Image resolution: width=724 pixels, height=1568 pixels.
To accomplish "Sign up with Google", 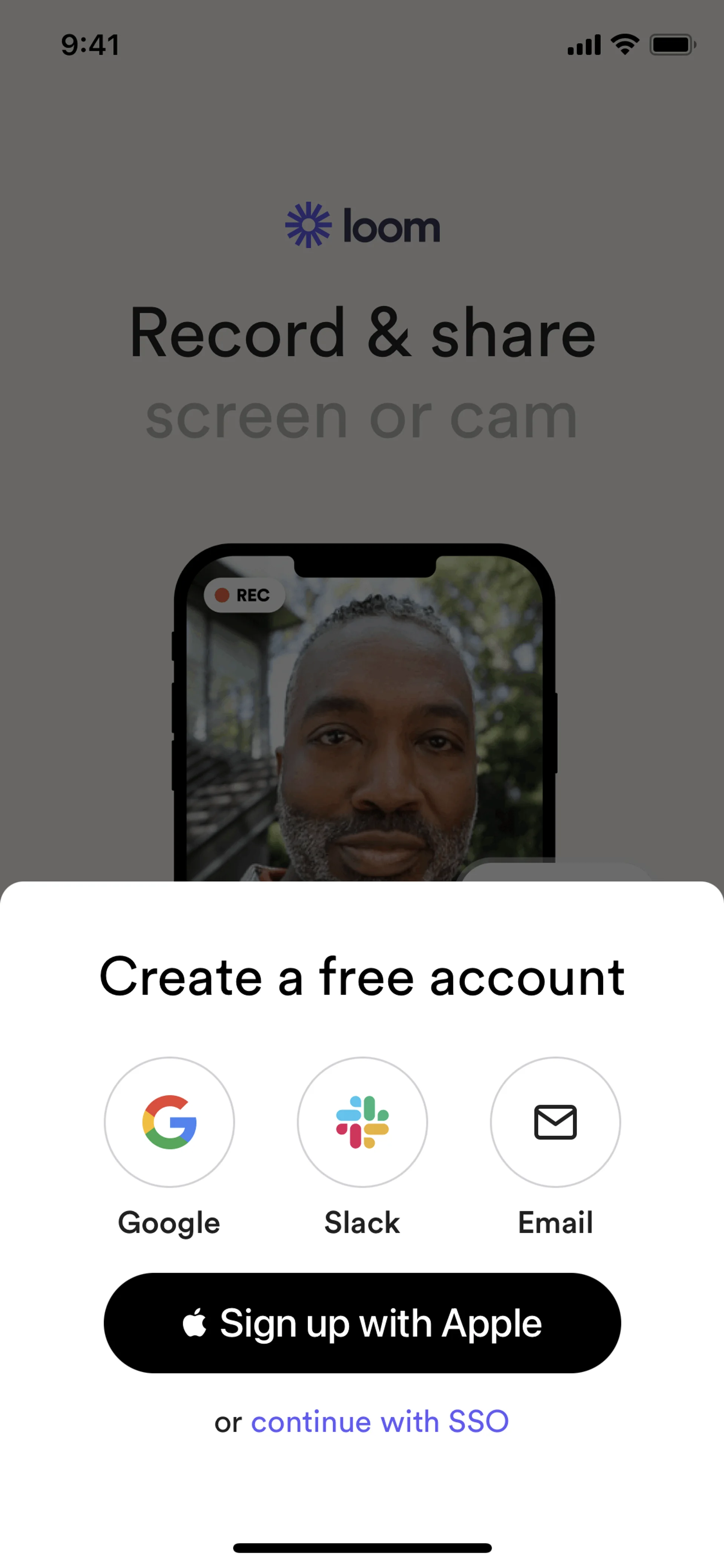I will pos(169,1122).
